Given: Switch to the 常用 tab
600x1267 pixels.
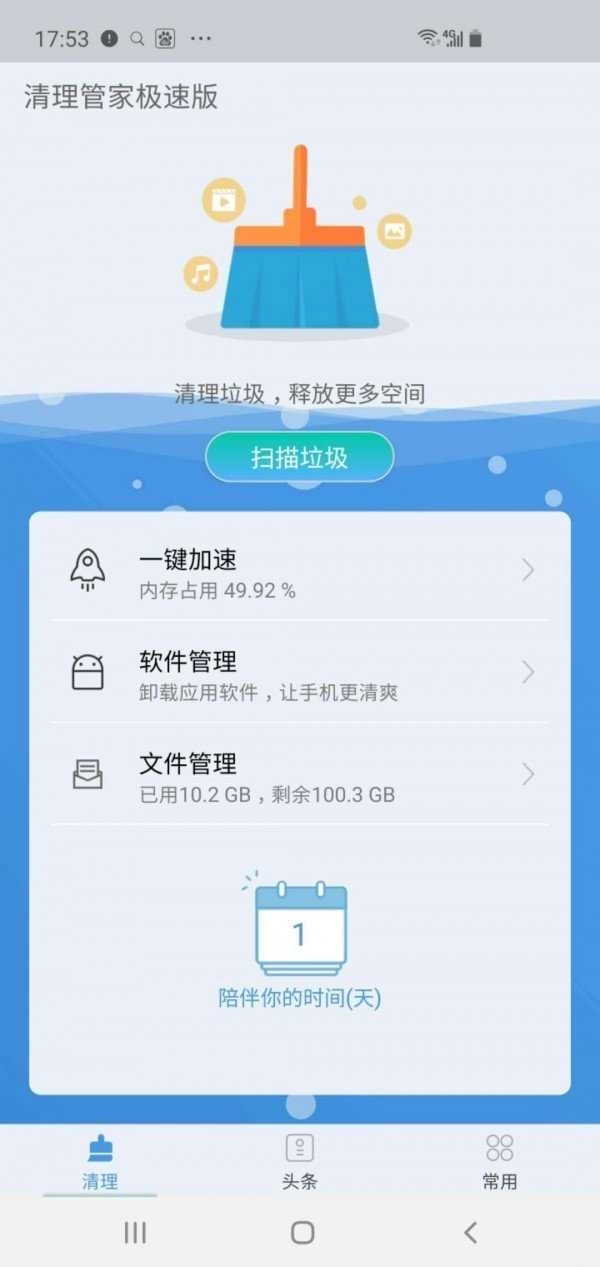Looking at the screenshot, I should pyautogui.click(x=499, y=1160).
